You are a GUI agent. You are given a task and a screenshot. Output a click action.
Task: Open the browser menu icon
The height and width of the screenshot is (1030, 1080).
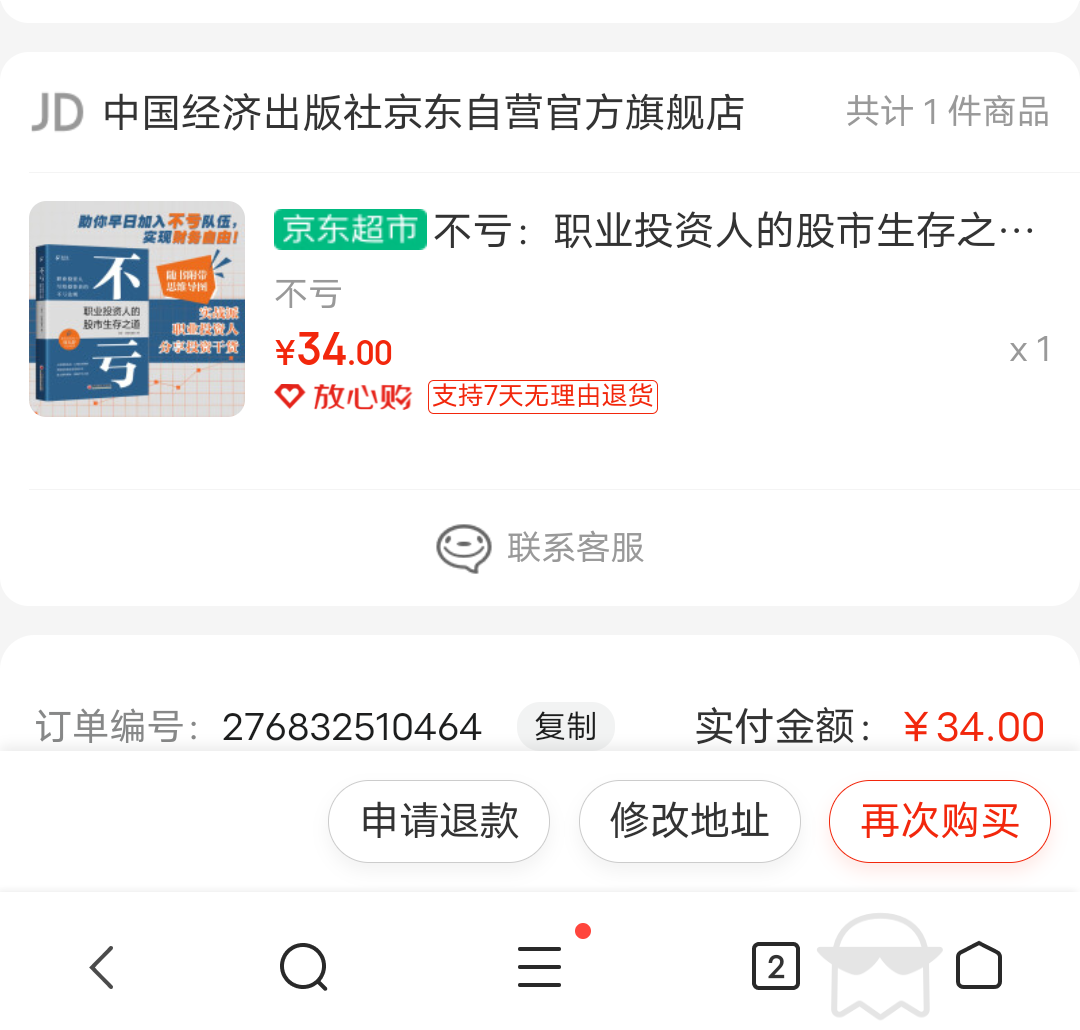pos(540,967)
